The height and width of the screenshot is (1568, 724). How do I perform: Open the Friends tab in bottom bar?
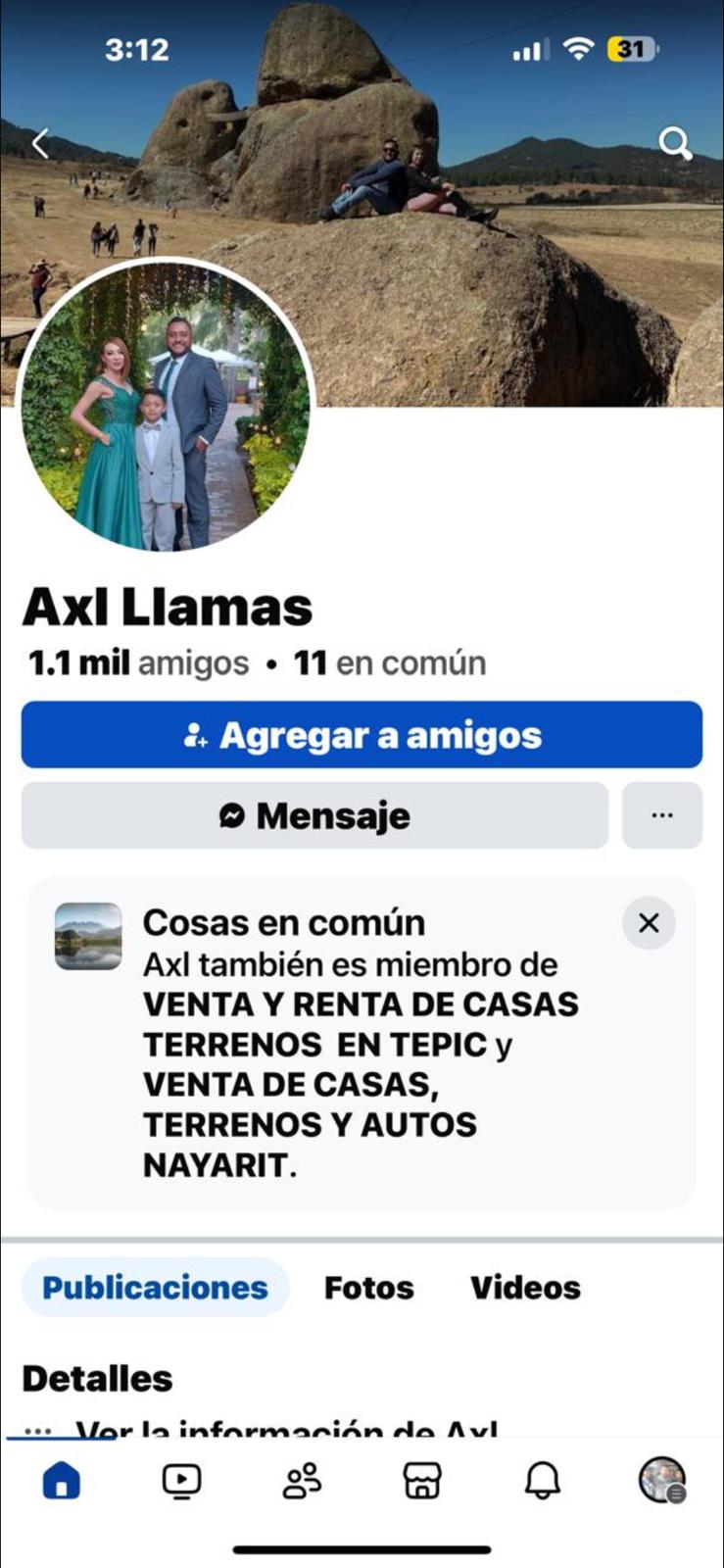point(302,1480)
